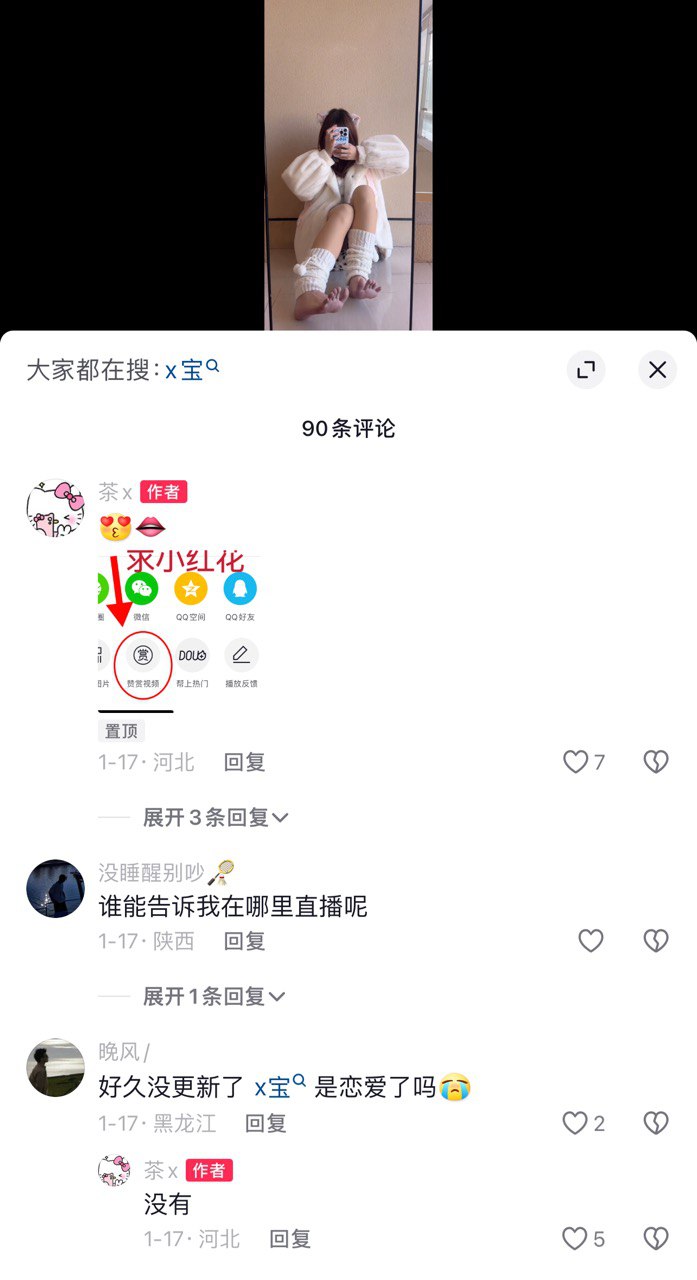Dislike 没睡醒别吵's comment
The height and width of the screenshot is (1280, 697).
(x=655, y=941)
